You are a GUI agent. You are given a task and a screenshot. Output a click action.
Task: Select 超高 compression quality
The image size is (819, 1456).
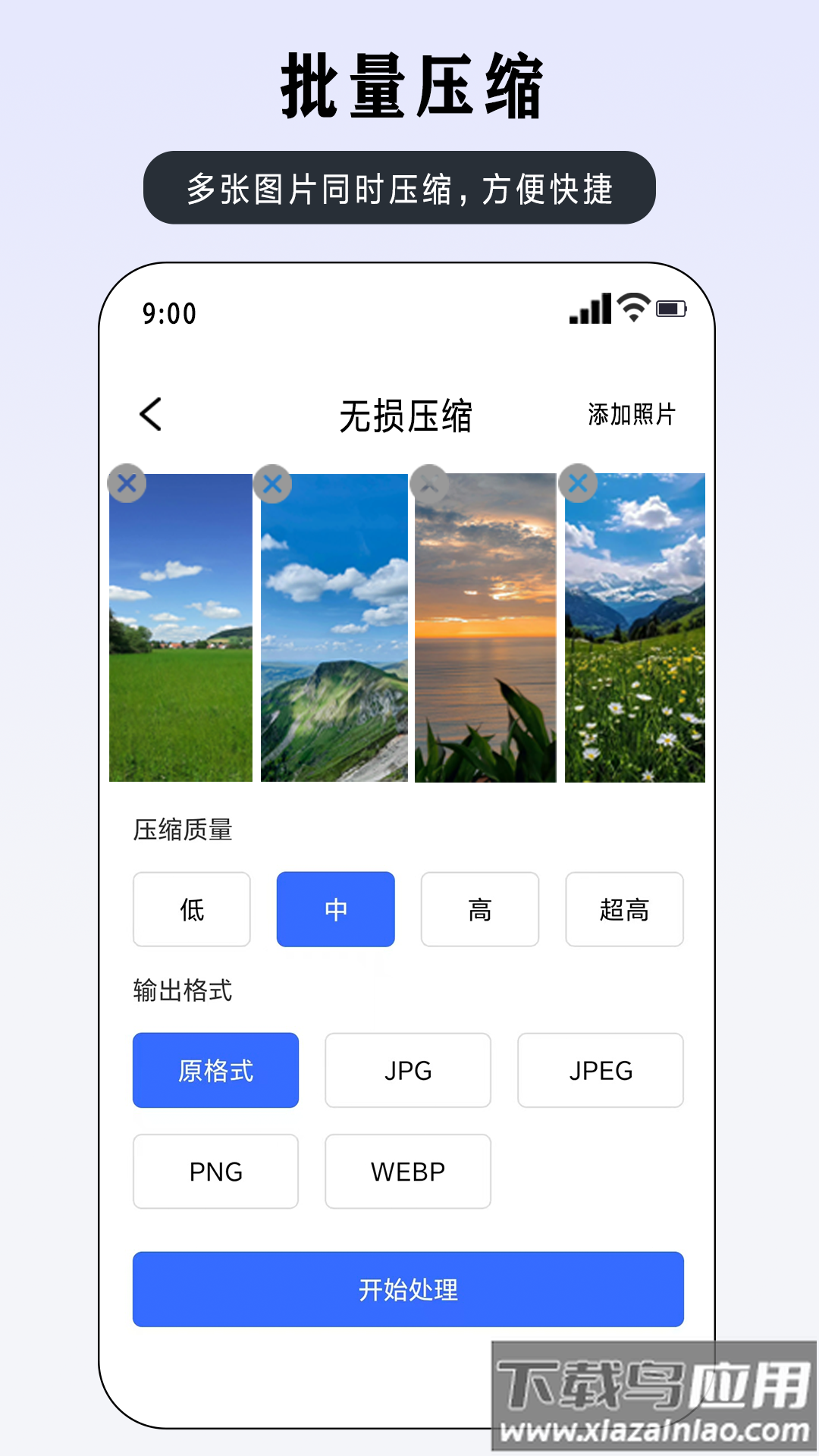[624, 910]
